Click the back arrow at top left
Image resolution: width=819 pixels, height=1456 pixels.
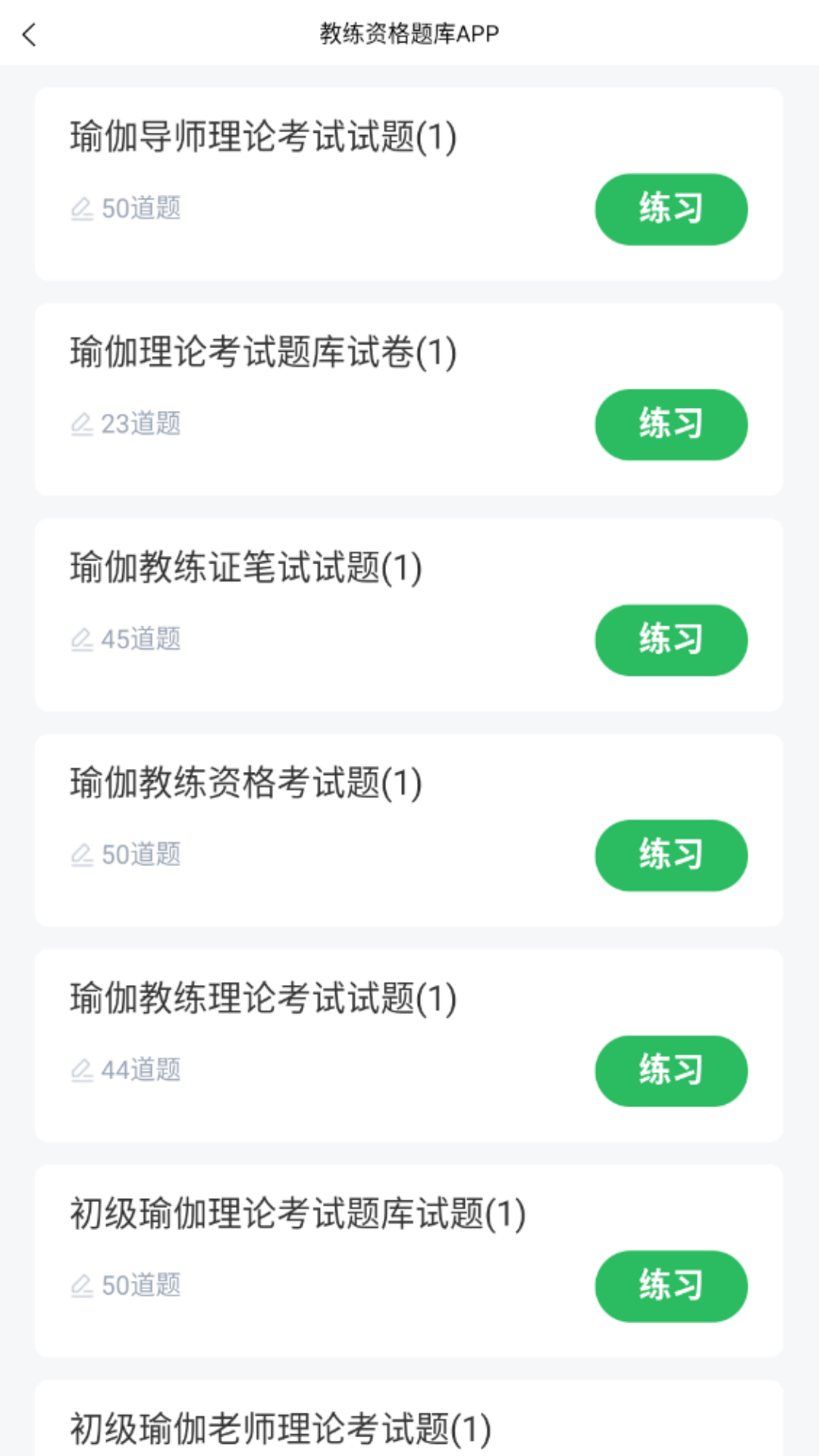click(x=29, y=35)
